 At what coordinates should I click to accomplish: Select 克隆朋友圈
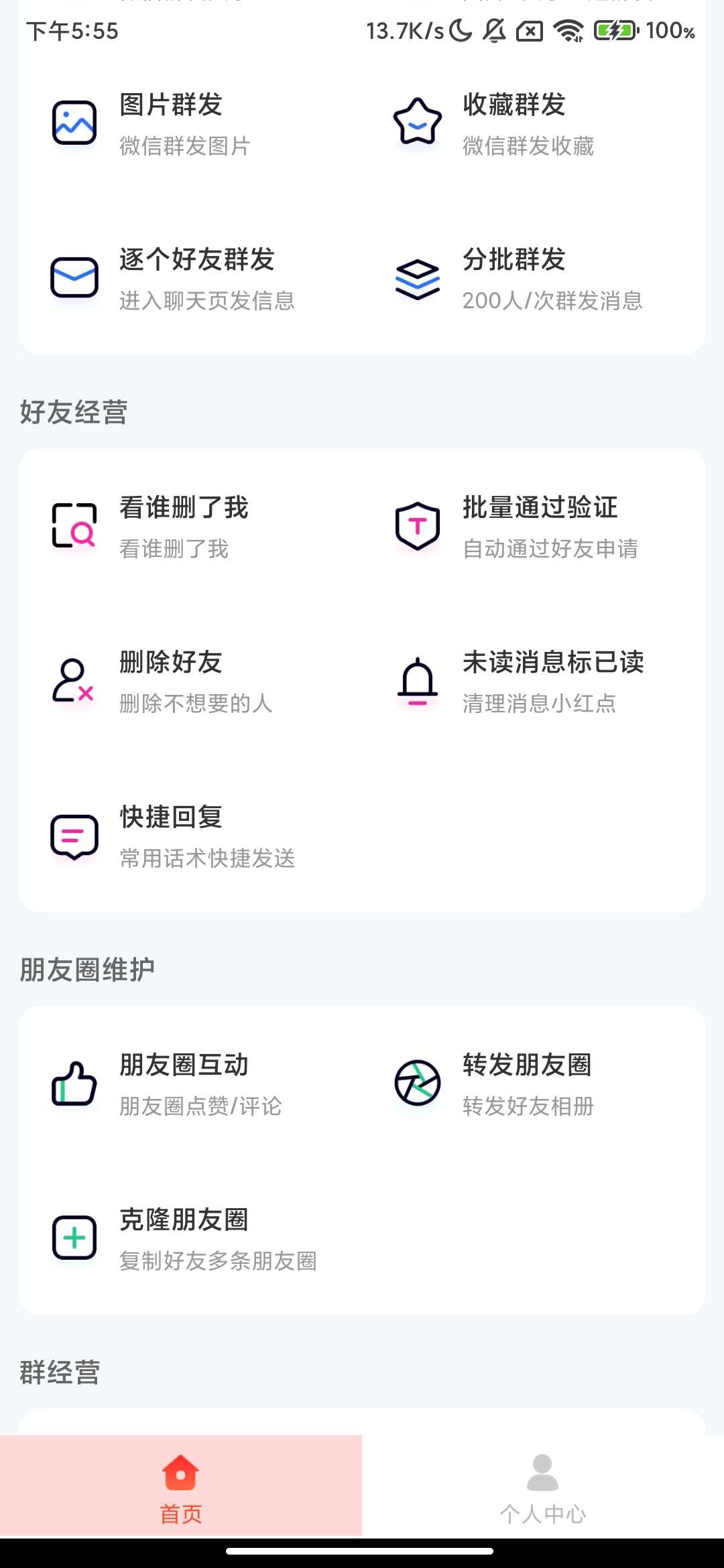(184, 1239)
